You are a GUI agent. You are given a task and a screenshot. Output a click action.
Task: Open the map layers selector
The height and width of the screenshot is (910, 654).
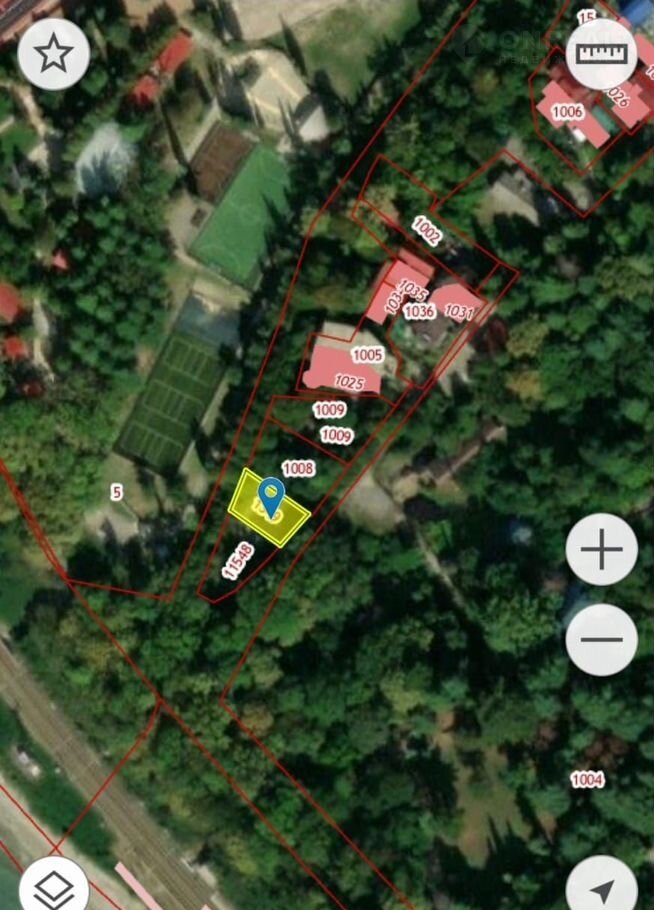tap(53, 888)
